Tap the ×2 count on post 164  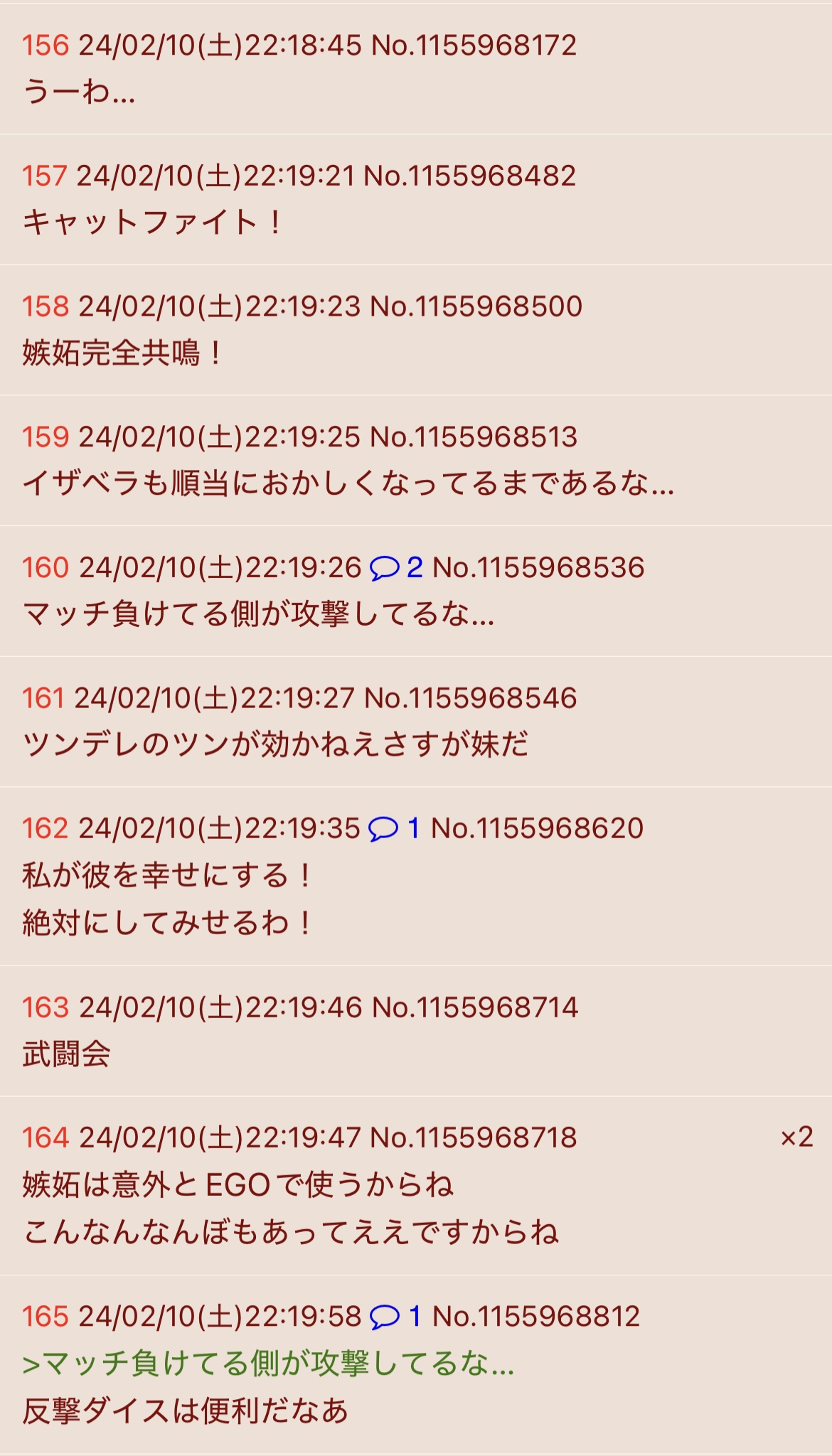coord(796,1137)
